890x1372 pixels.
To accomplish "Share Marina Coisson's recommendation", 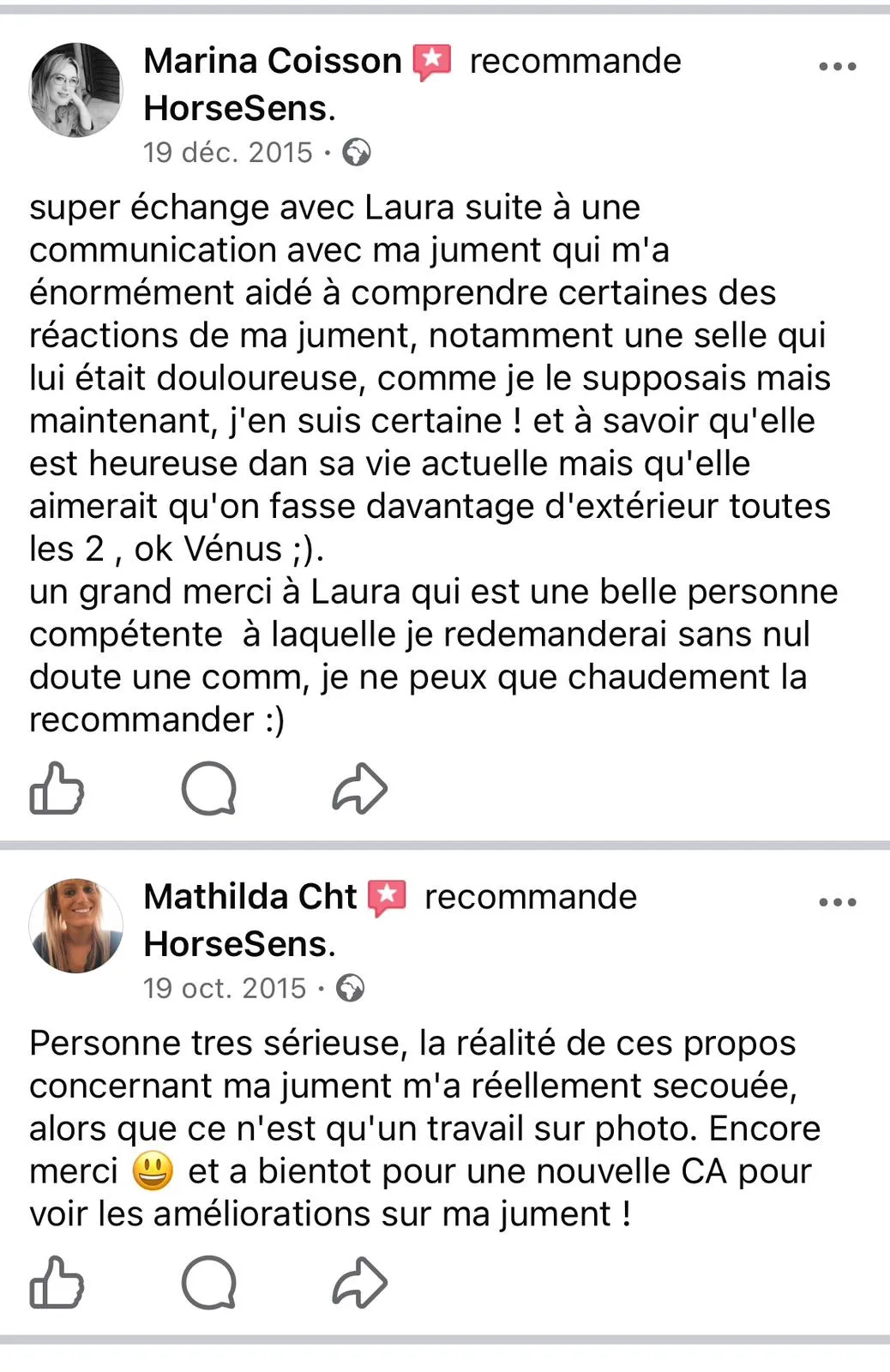I will click(359, 788).
